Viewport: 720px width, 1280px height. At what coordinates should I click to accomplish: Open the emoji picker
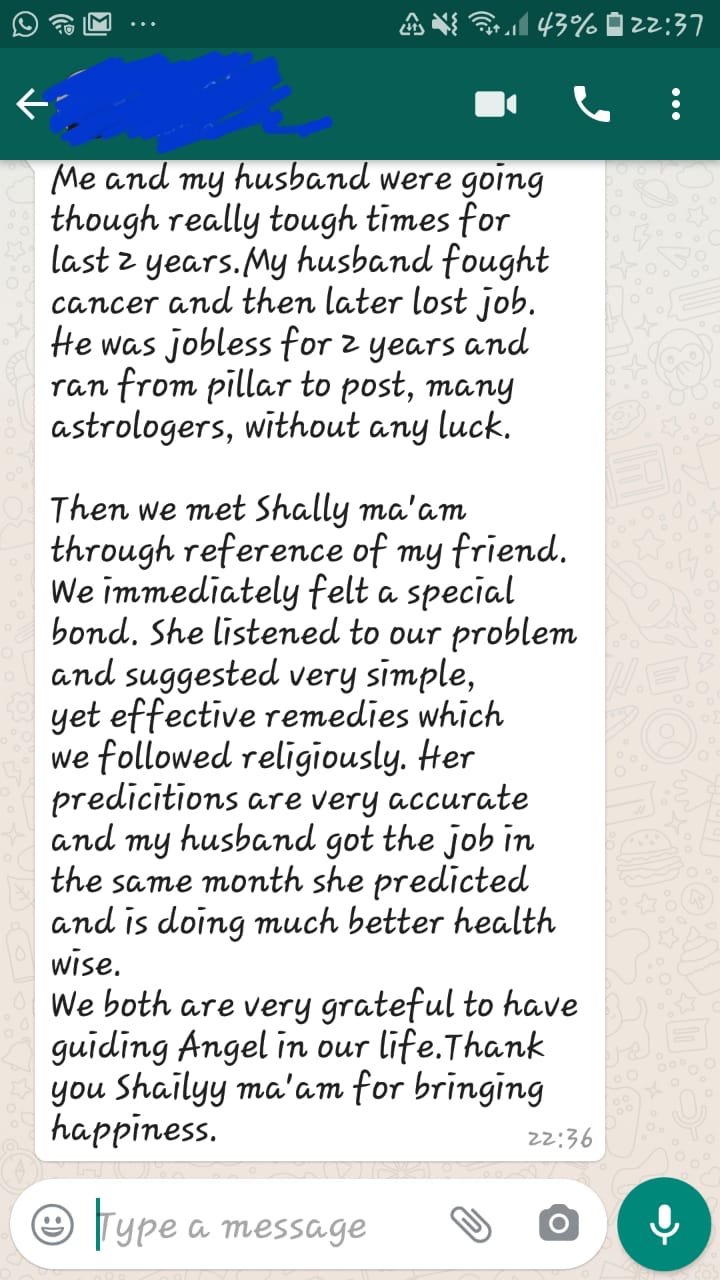tap(52, 1222)
